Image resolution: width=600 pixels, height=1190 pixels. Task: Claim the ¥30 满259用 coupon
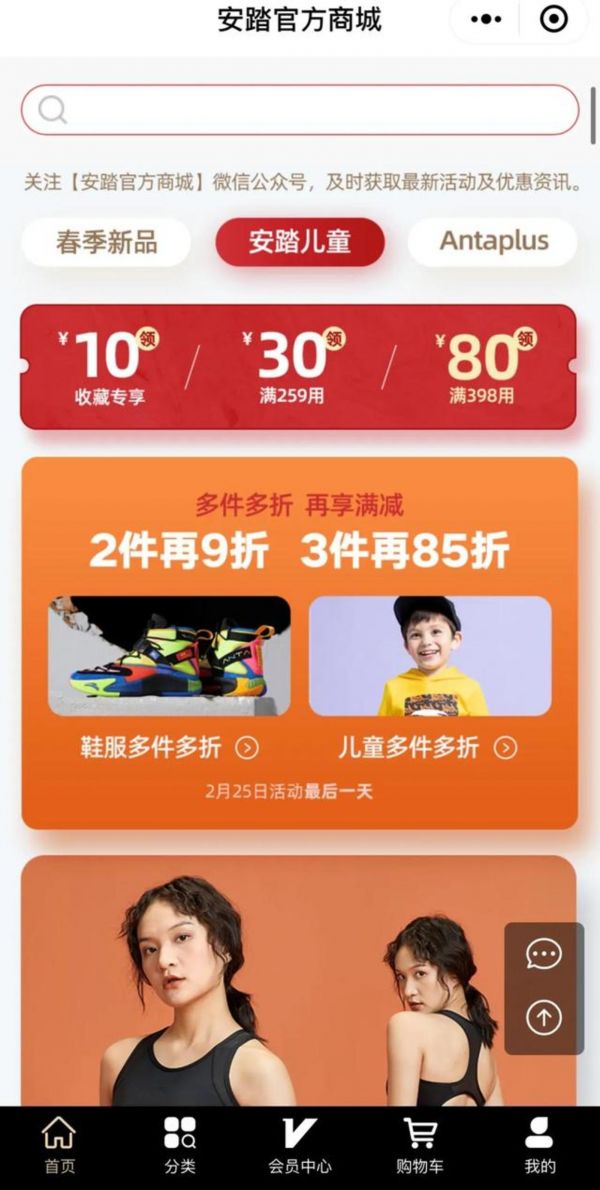click(x=293, y=367)
